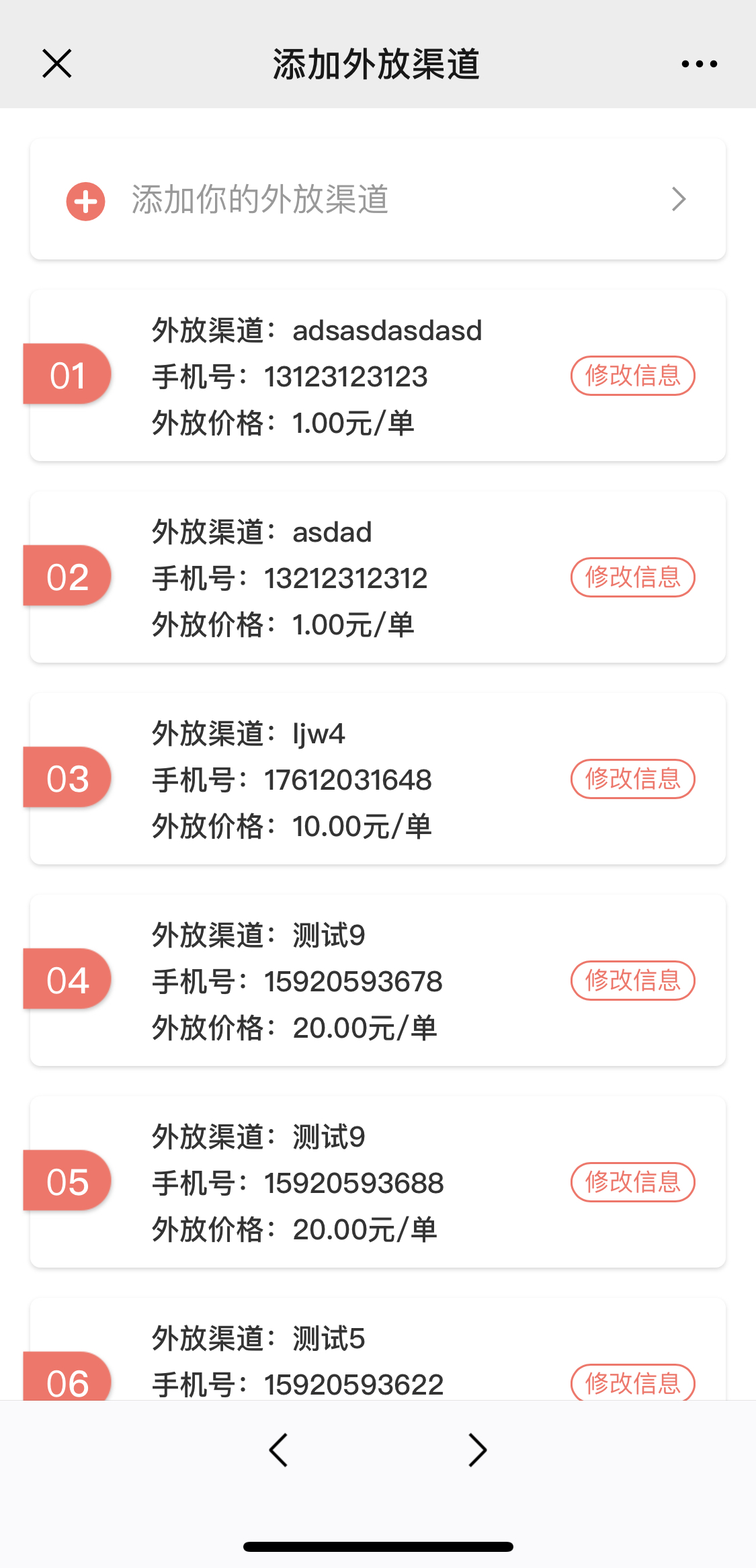This screenshot has height=1568, width=756.
Task: Modify info for channel 测试5
Action: pyautogui.click(x=632, y=1383)
